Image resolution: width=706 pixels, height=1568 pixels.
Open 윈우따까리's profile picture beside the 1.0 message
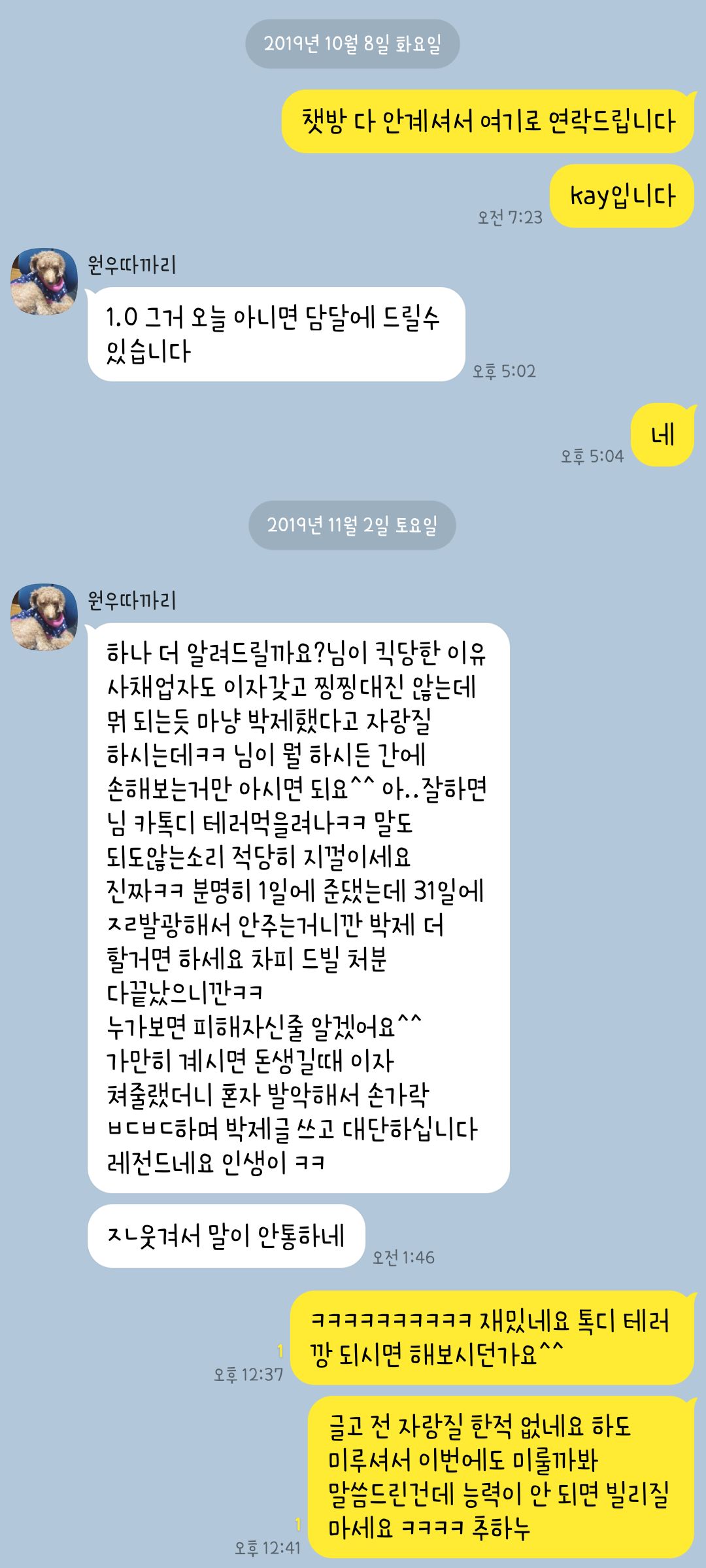(x=44, y=281)
